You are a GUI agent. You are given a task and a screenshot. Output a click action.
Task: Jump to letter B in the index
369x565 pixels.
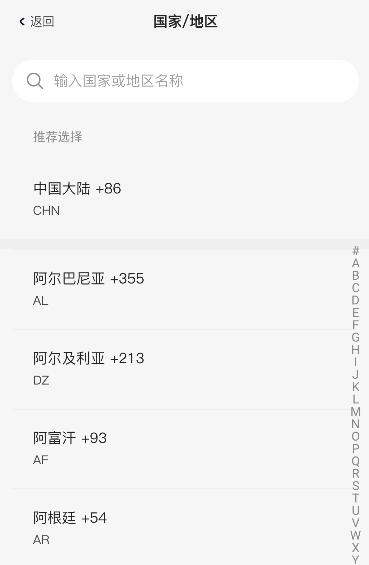[355, 276]
